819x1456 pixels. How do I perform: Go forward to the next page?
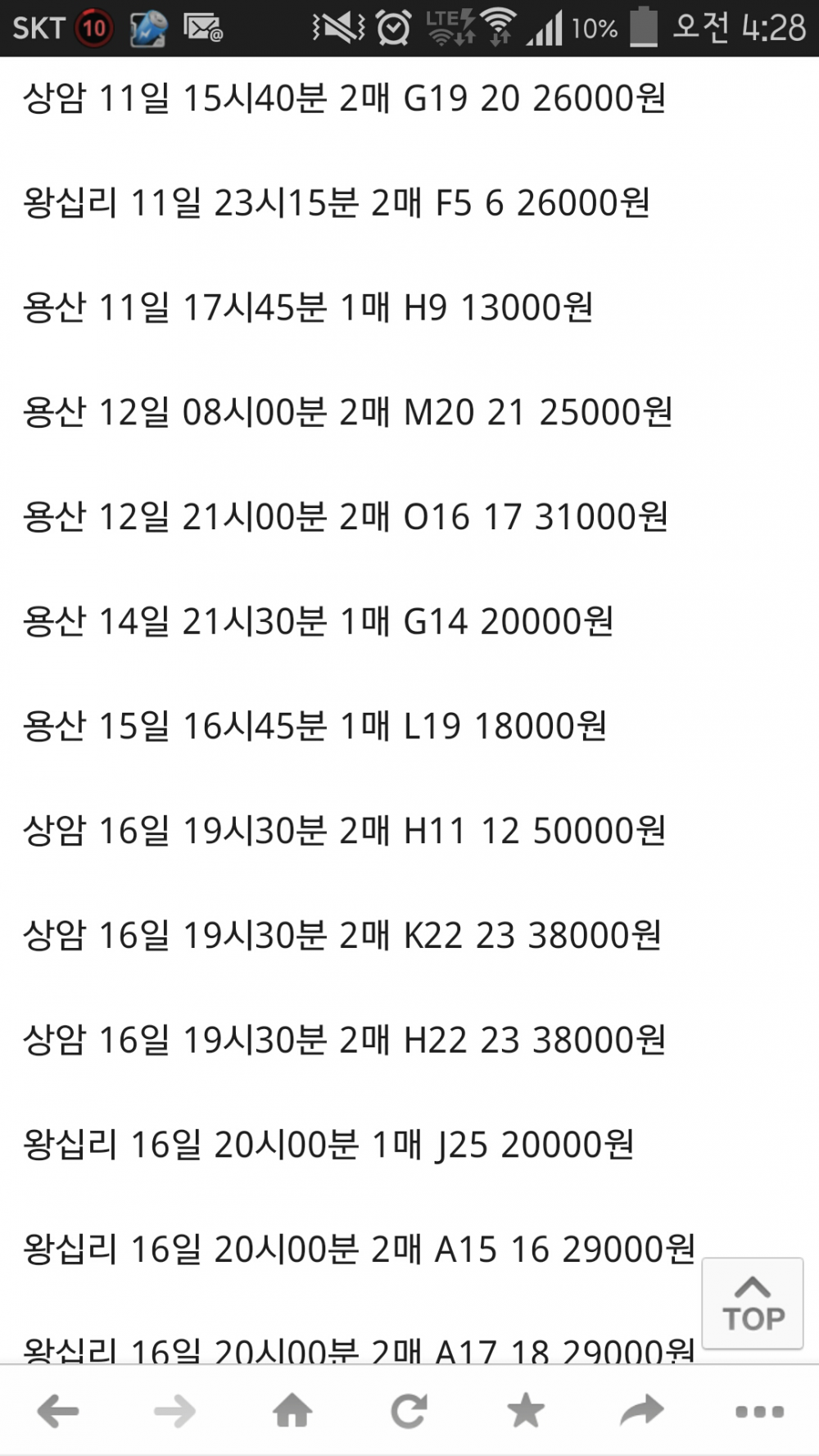pos(174,1411)
